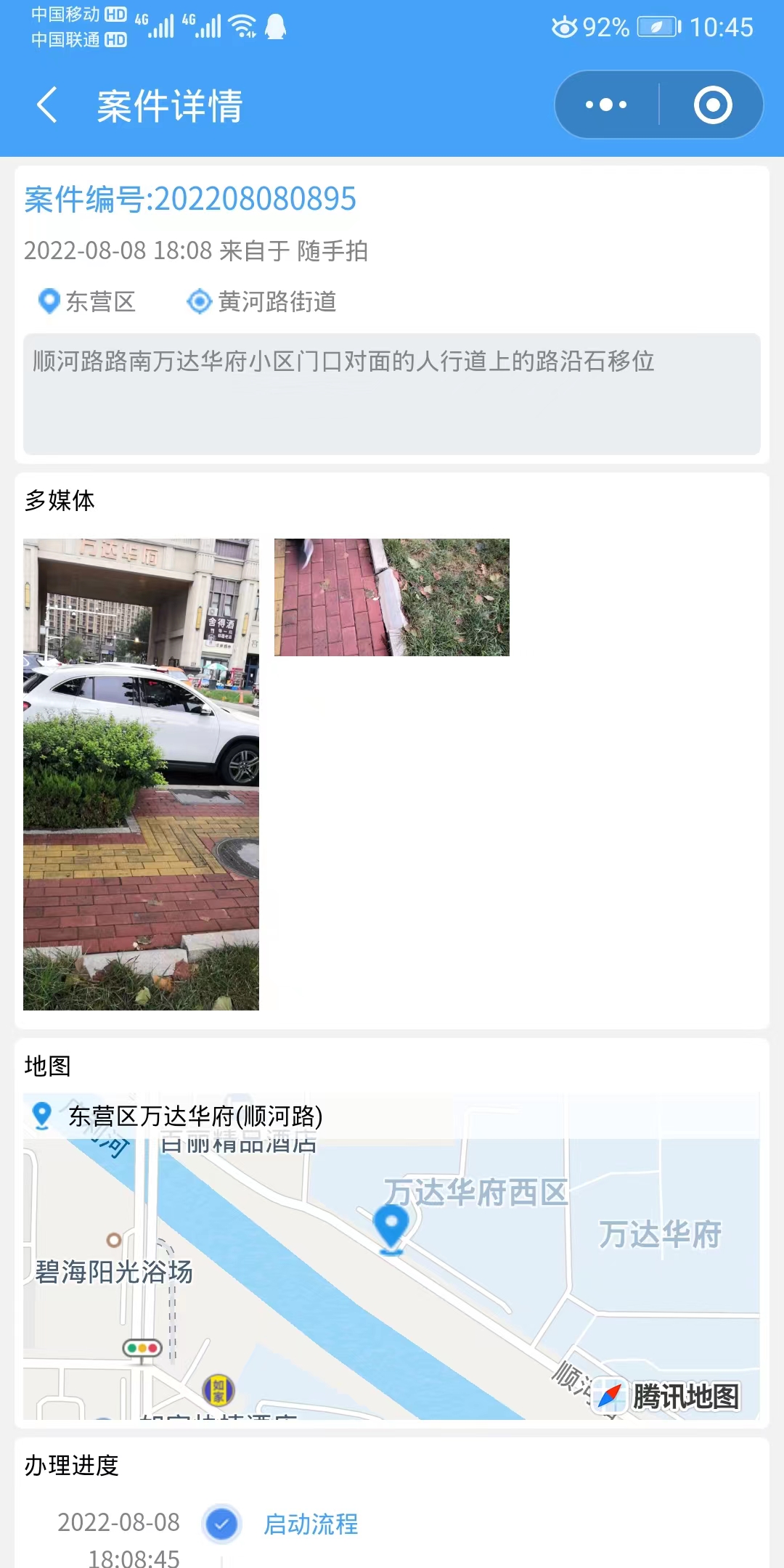Image resolution: width=784 pixels, height=1568 pixels.
Task: Close the mini program with the circle button
Action: [x=713, y=105]
